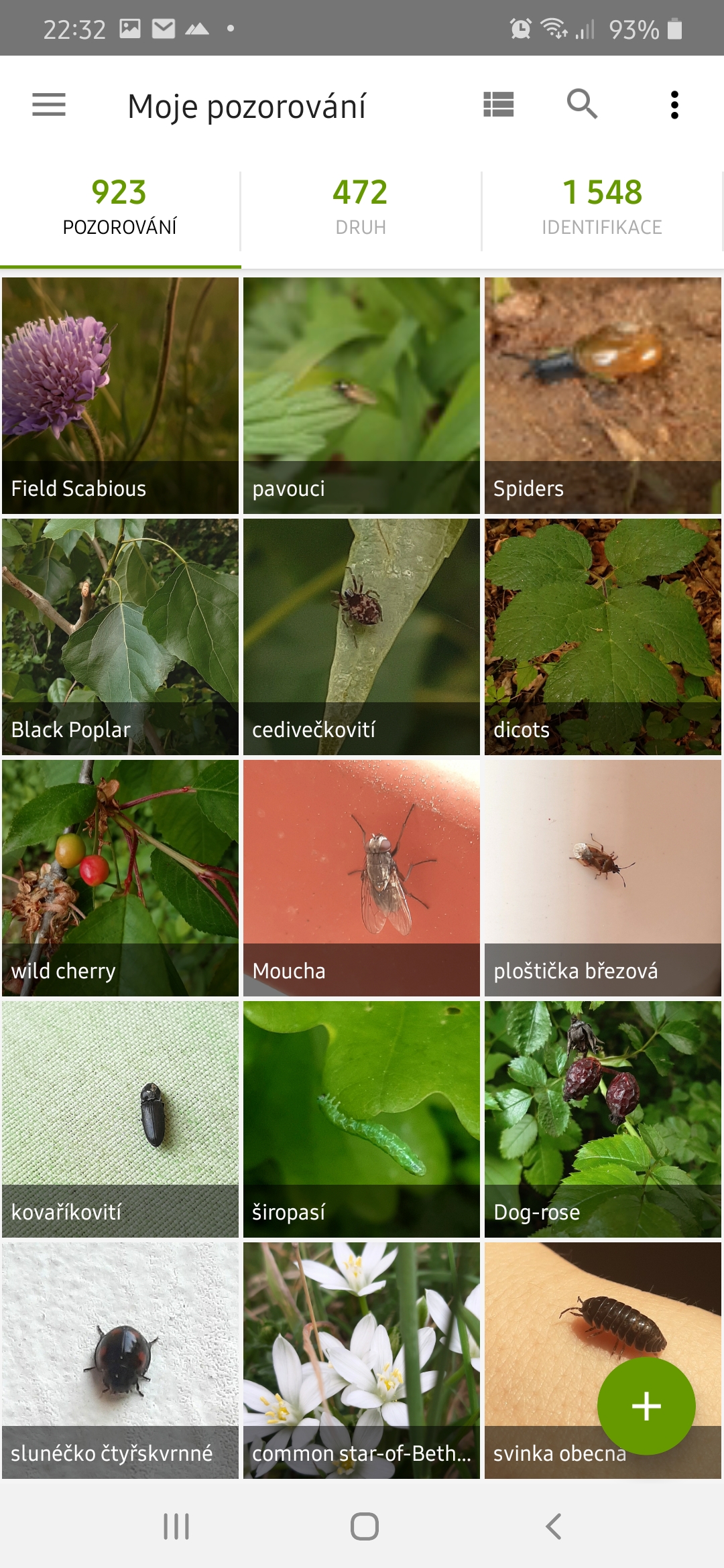
Task: Add a new observation with plus button
Action: pos(646,1406)
